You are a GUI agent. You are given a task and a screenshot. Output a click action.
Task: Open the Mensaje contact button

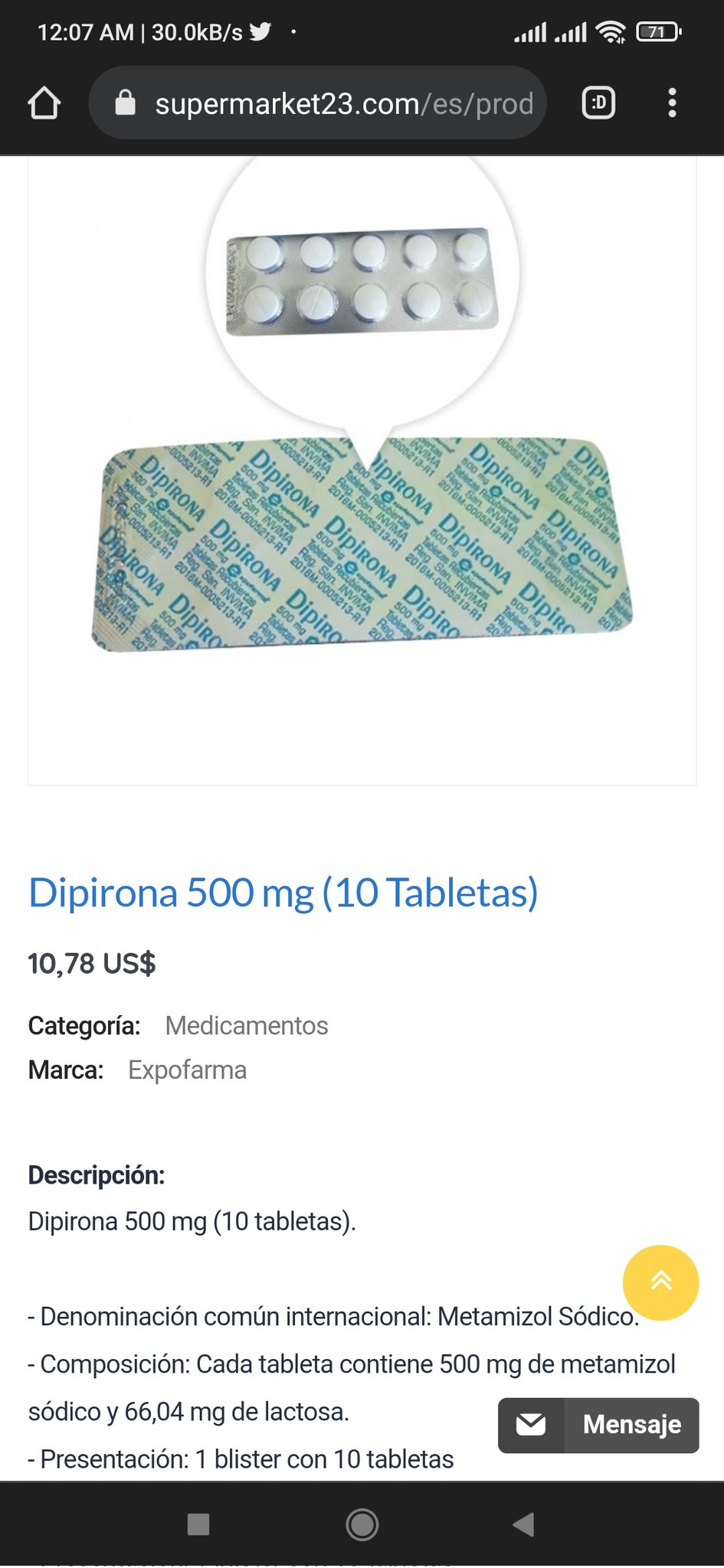coord(598,1424)
